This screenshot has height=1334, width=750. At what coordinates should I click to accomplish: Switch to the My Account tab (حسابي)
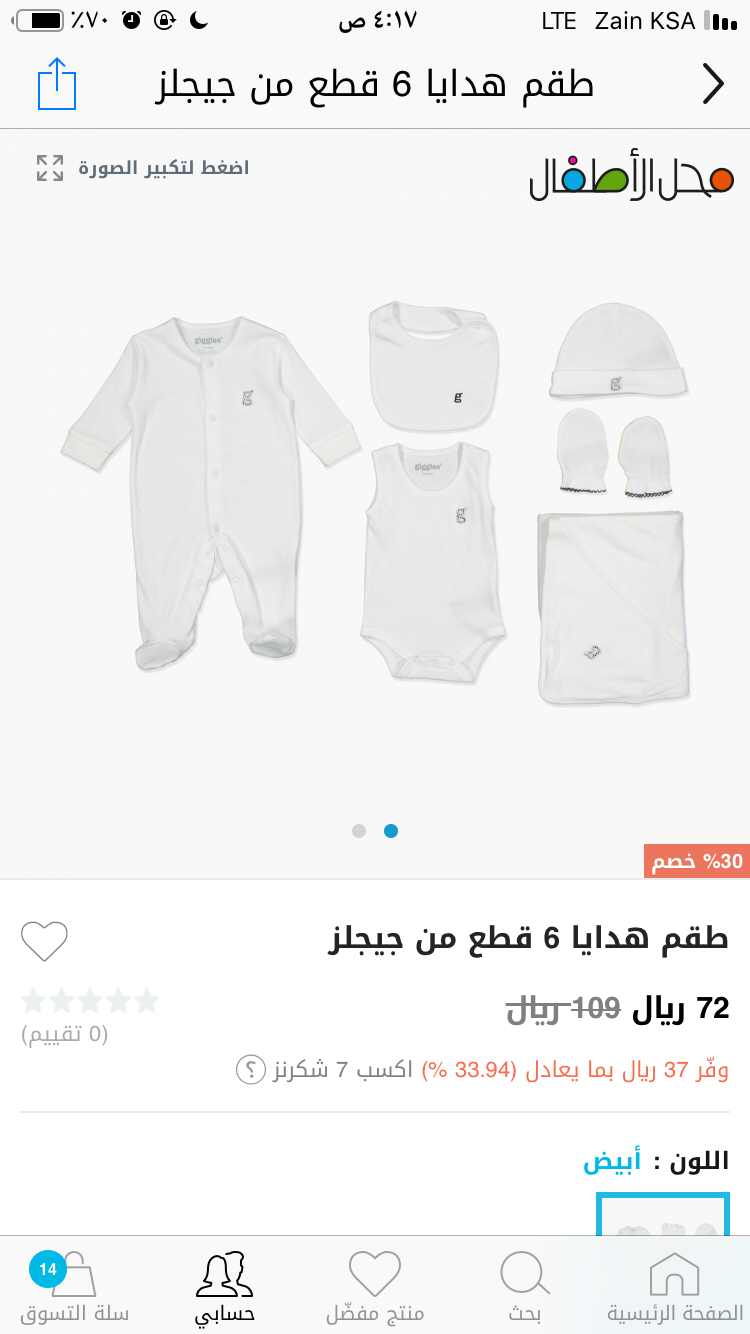pyautogui.click(x=225, y=1286)
